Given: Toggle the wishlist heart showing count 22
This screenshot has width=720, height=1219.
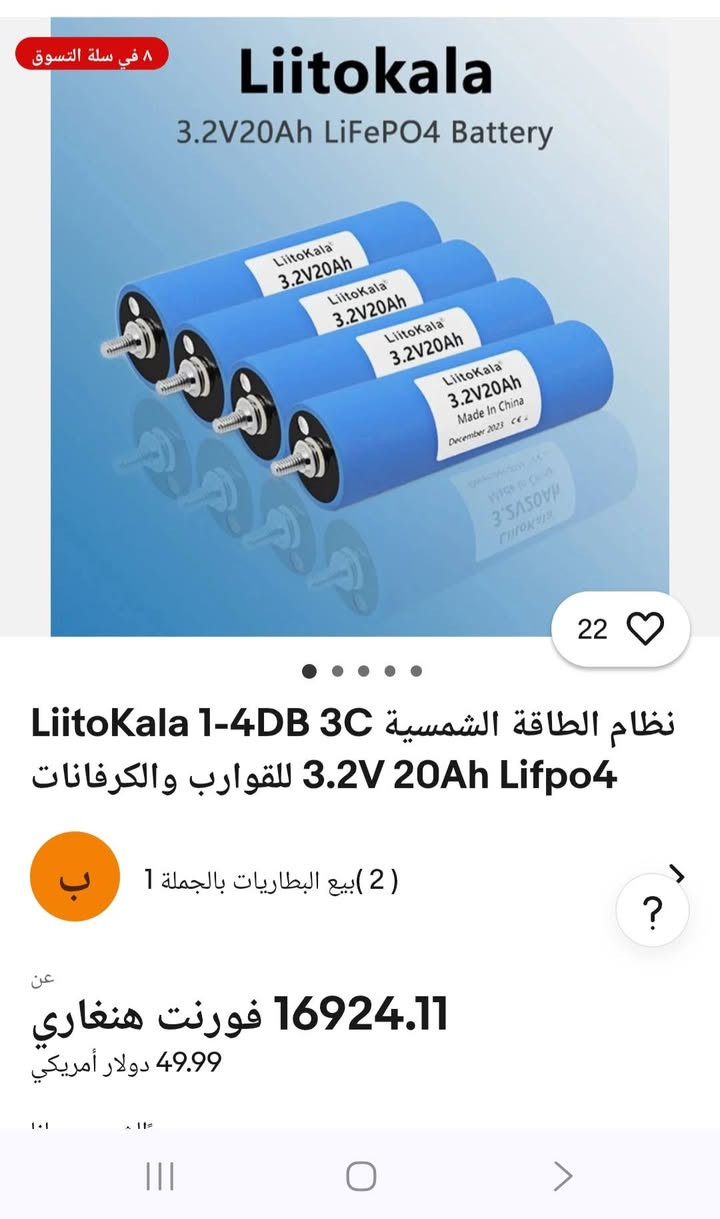Looking at the screenshot, I should tap(620, 629).
